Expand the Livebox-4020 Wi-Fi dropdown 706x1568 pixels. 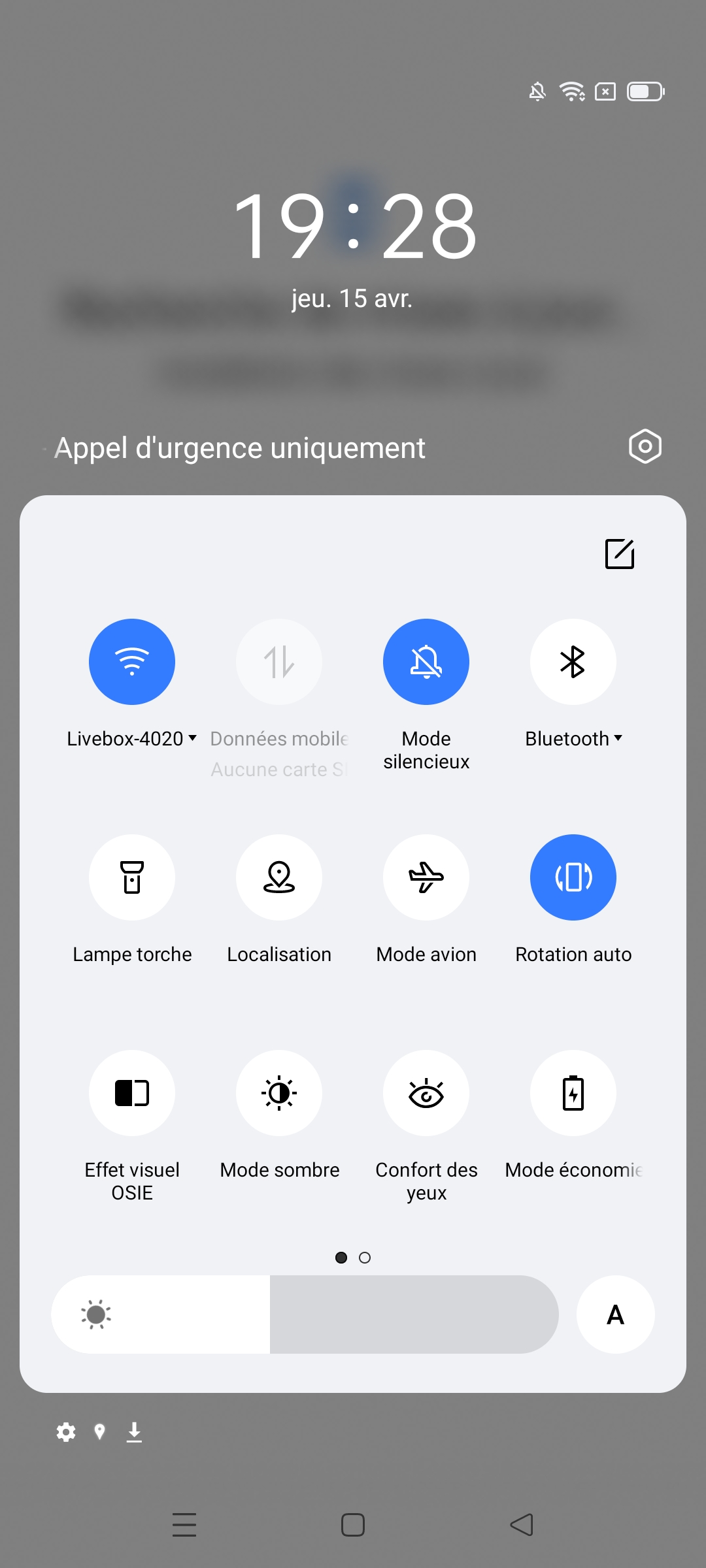192,739
